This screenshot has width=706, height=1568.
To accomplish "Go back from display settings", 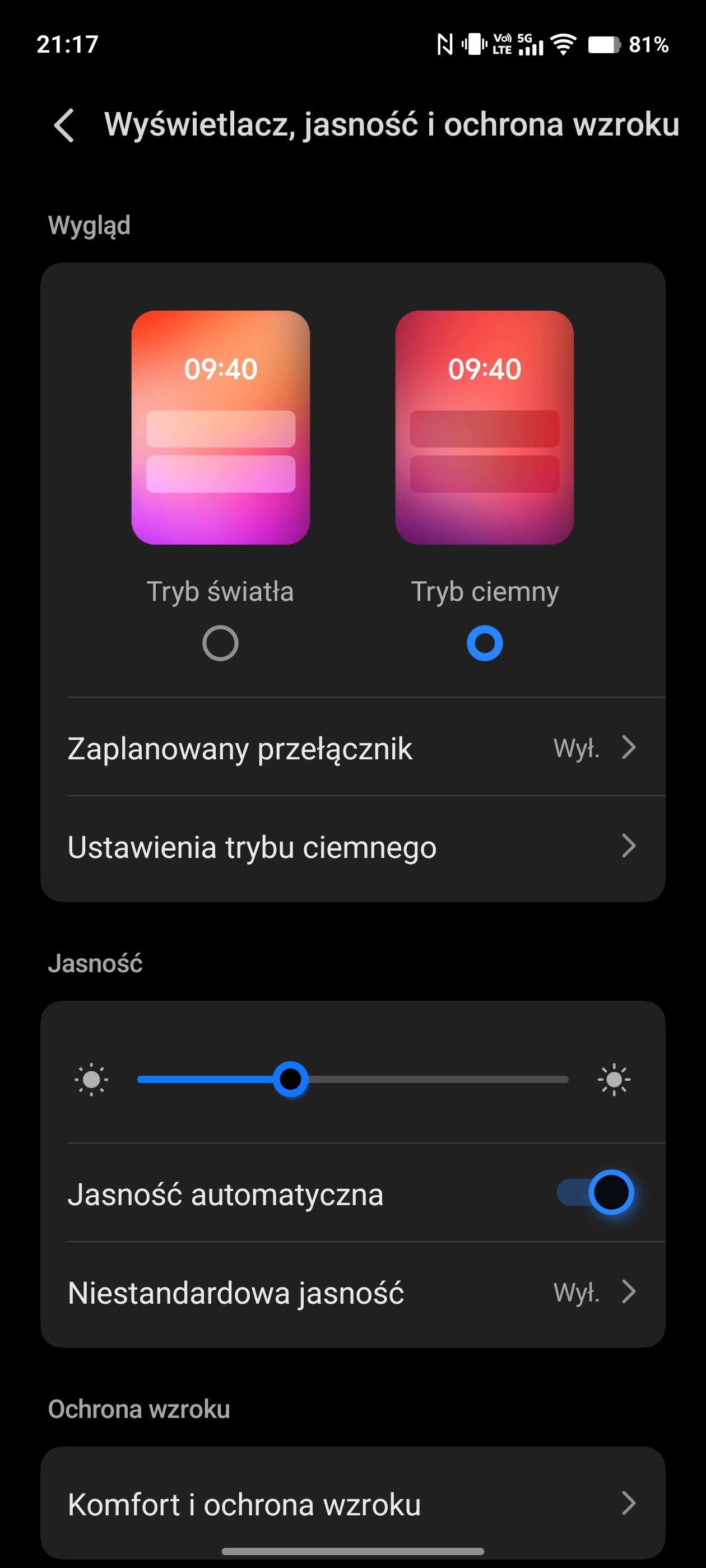I will [64, 125].
